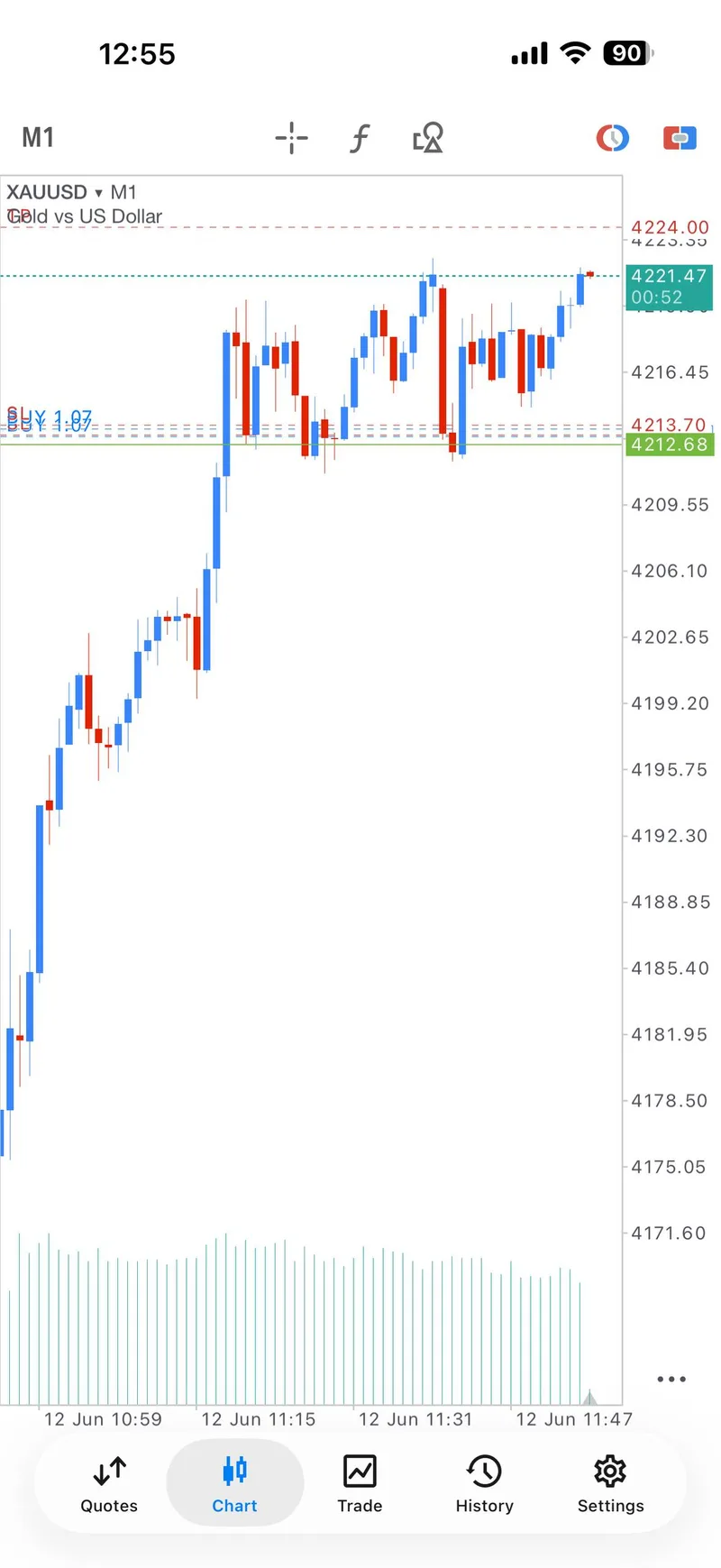Viewport: 721px width, 1568px height.
Task: Open the clock-style chart settings icon
Action: [x=613, y=138]
